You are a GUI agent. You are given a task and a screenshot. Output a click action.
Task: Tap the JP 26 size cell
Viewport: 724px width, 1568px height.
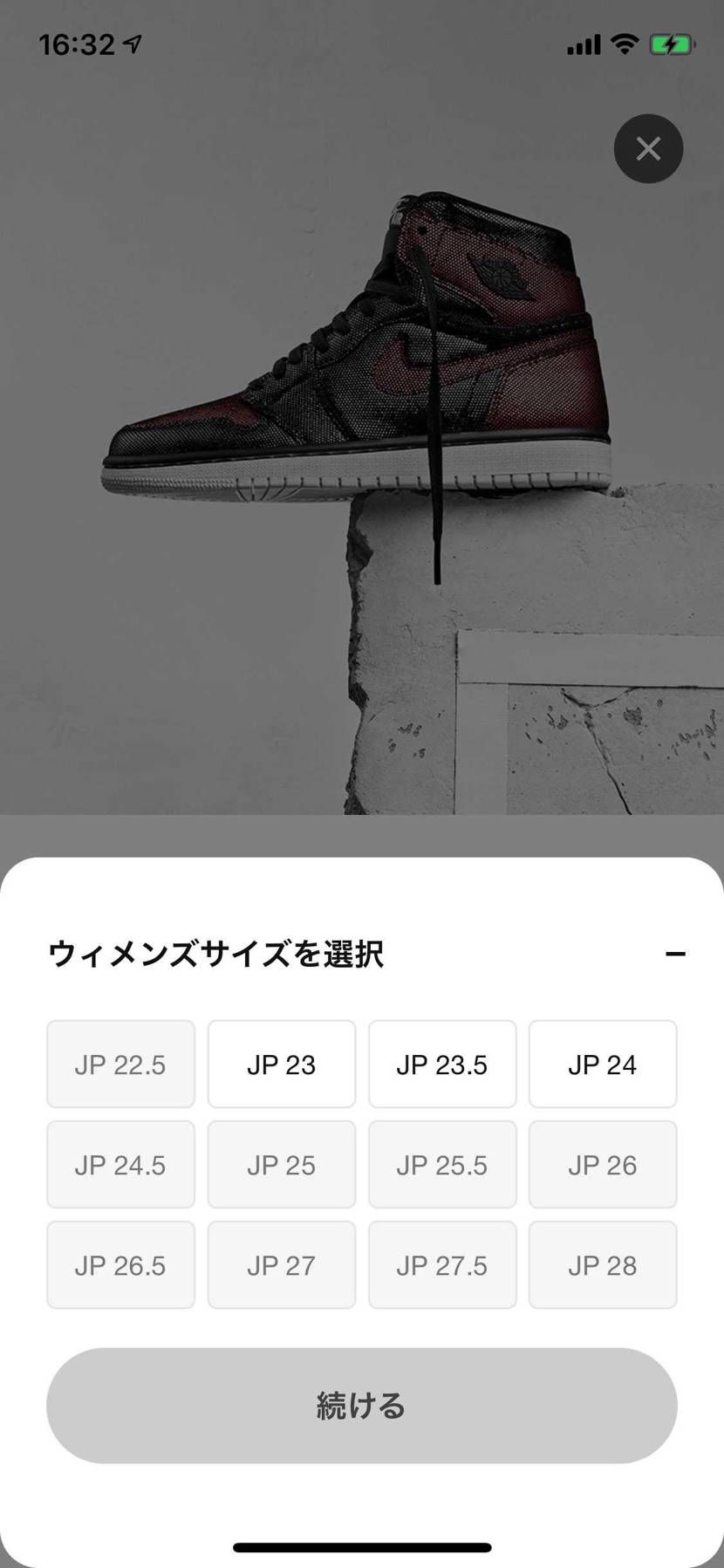pos(603,1164)
